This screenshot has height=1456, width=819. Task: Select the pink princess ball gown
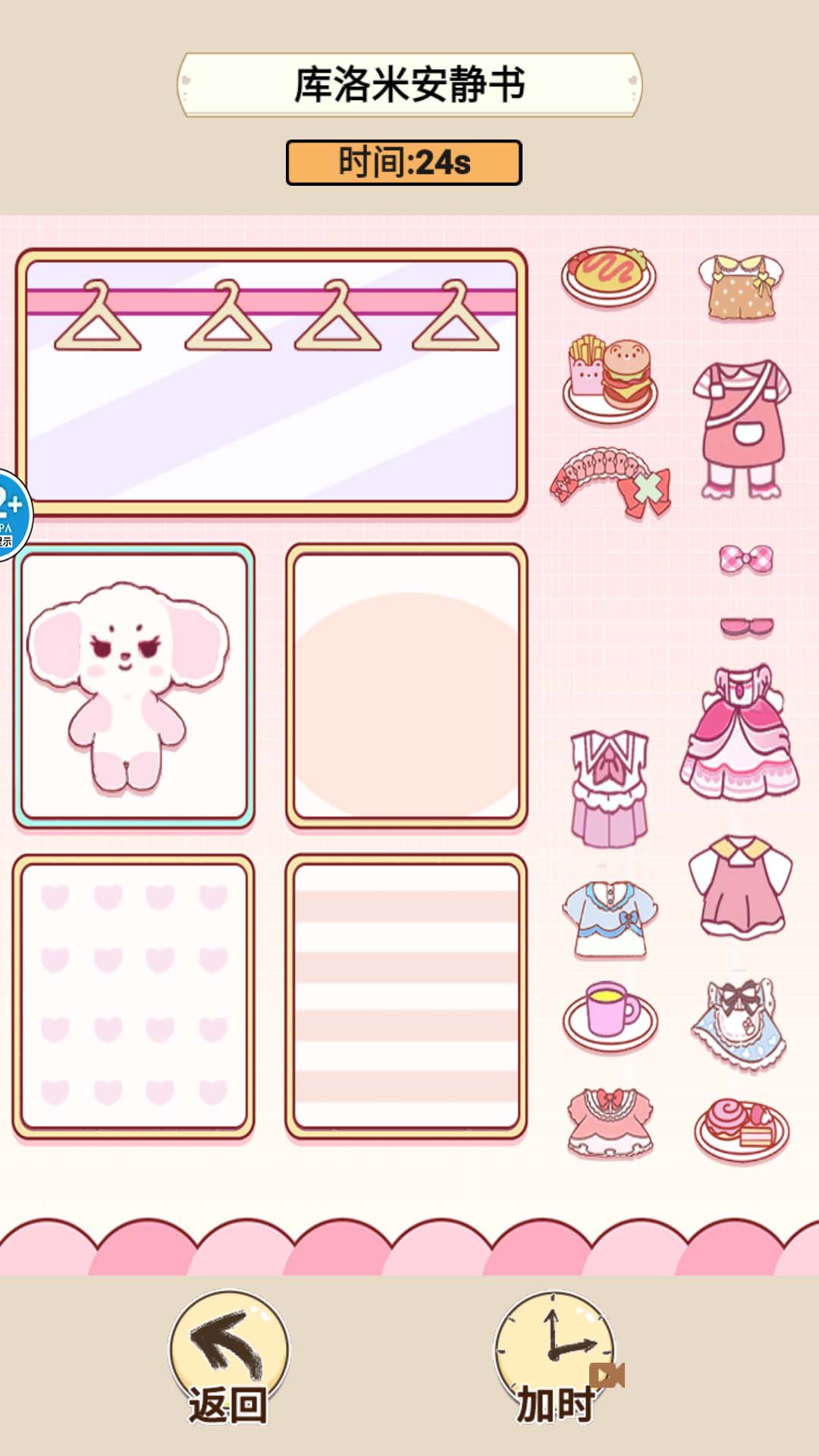(x=739, y=734)
